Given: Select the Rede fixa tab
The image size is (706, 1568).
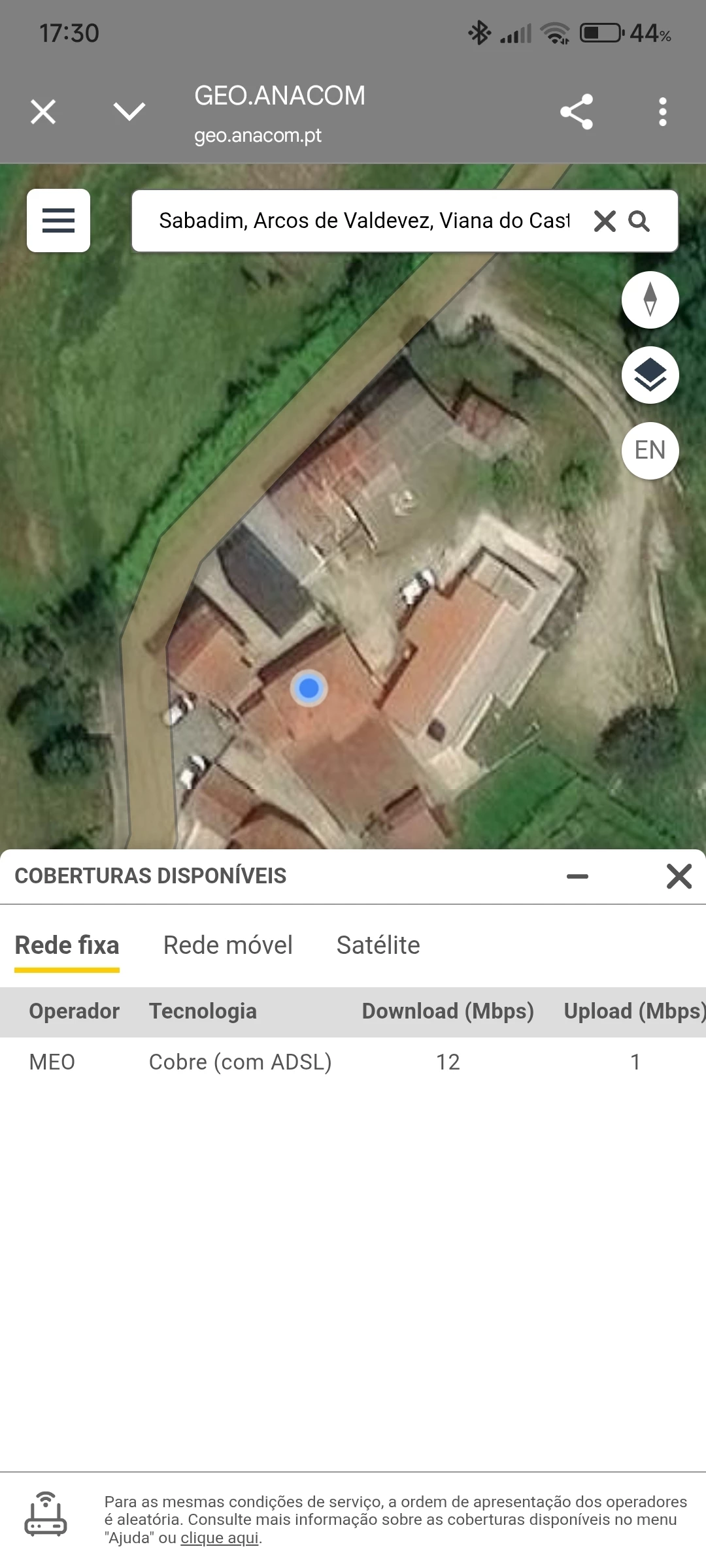Looking at the screenshot, I should [67, 945].
